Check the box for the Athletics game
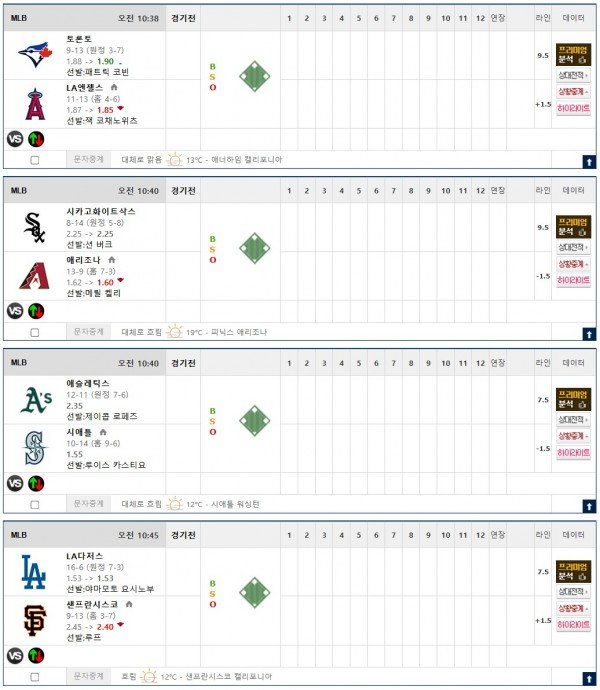 click(35, 504)
